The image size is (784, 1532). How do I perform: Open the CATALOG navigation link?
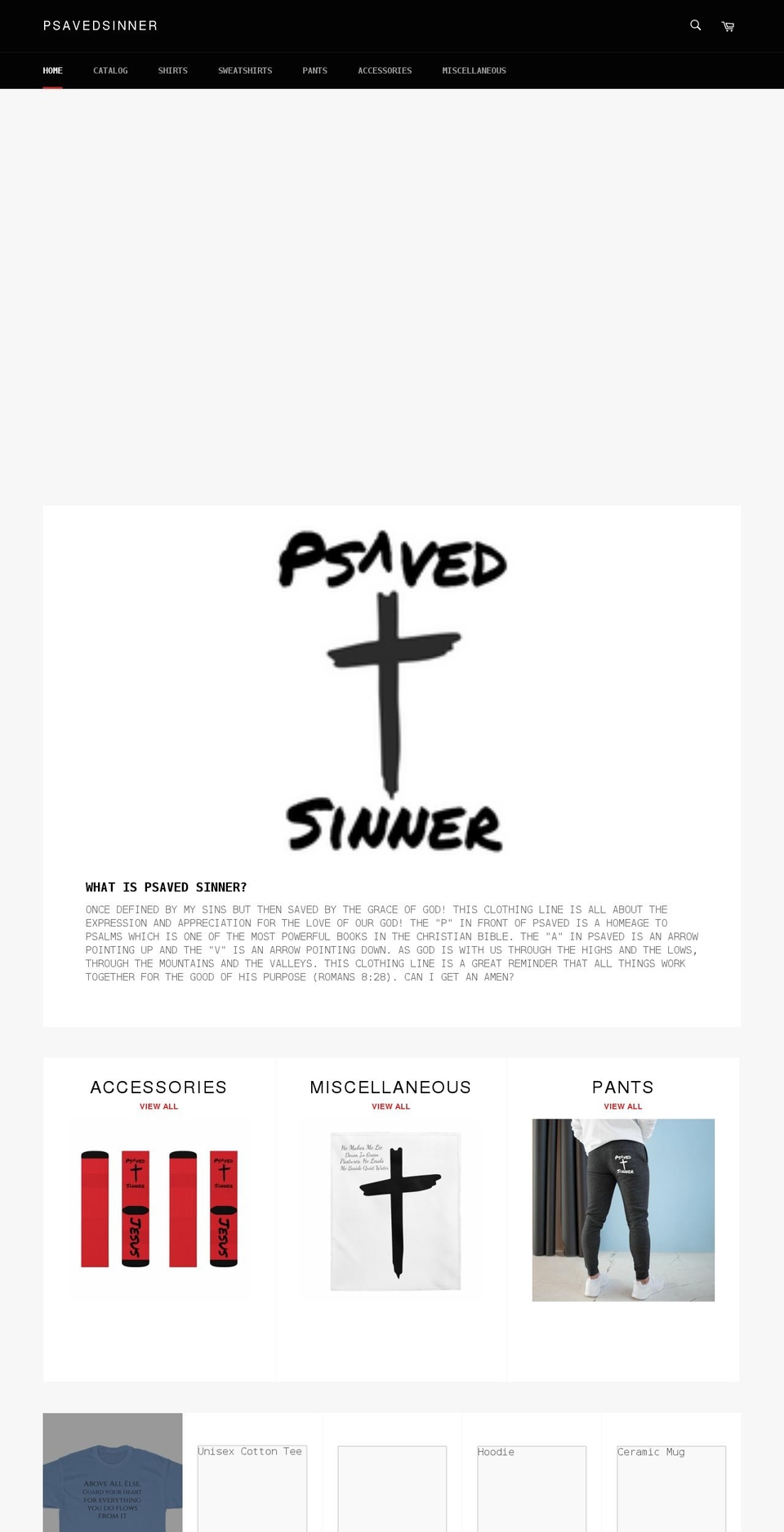pos(110,70)
